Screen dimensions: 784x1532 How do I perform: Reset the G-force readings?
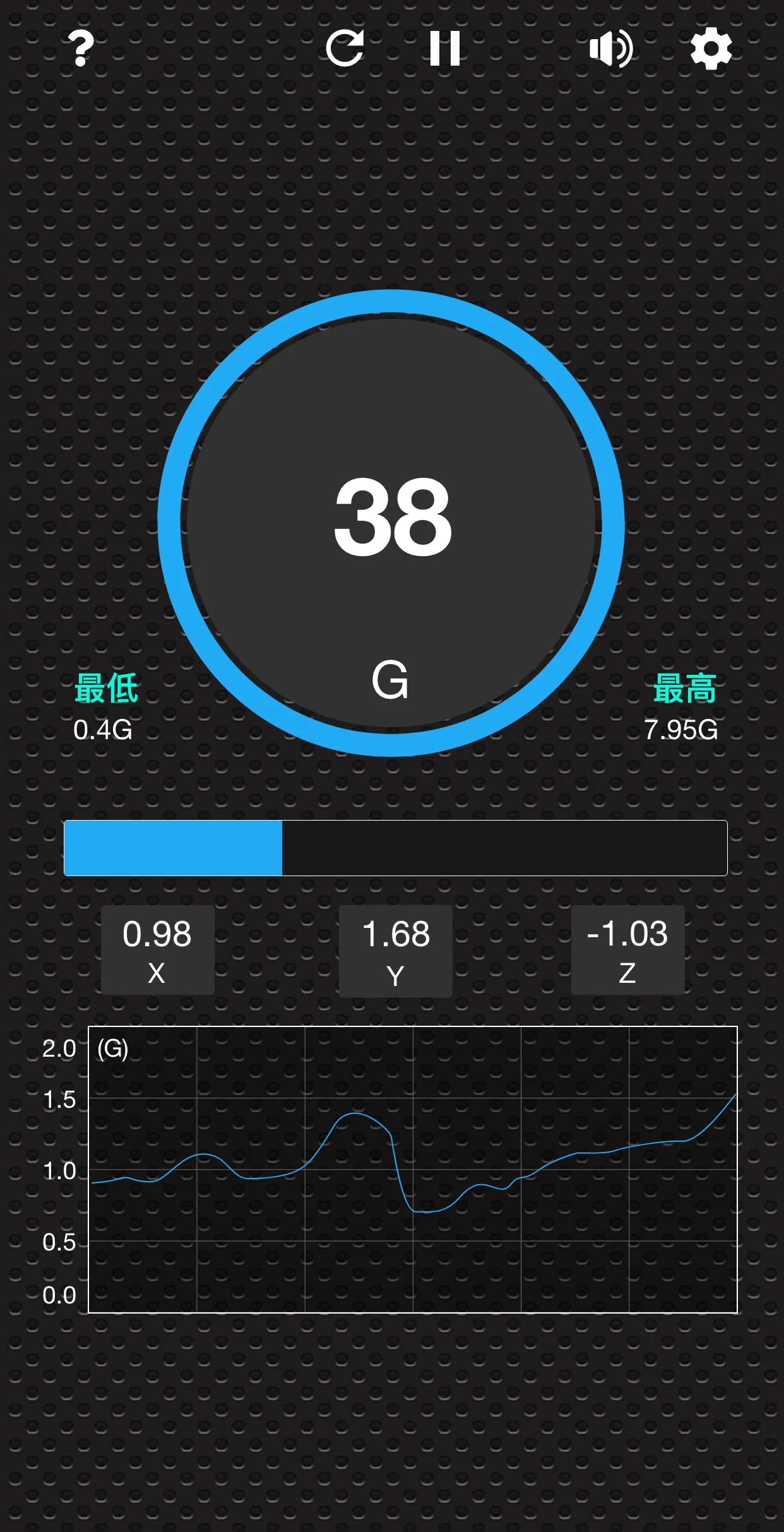[345, 49]
